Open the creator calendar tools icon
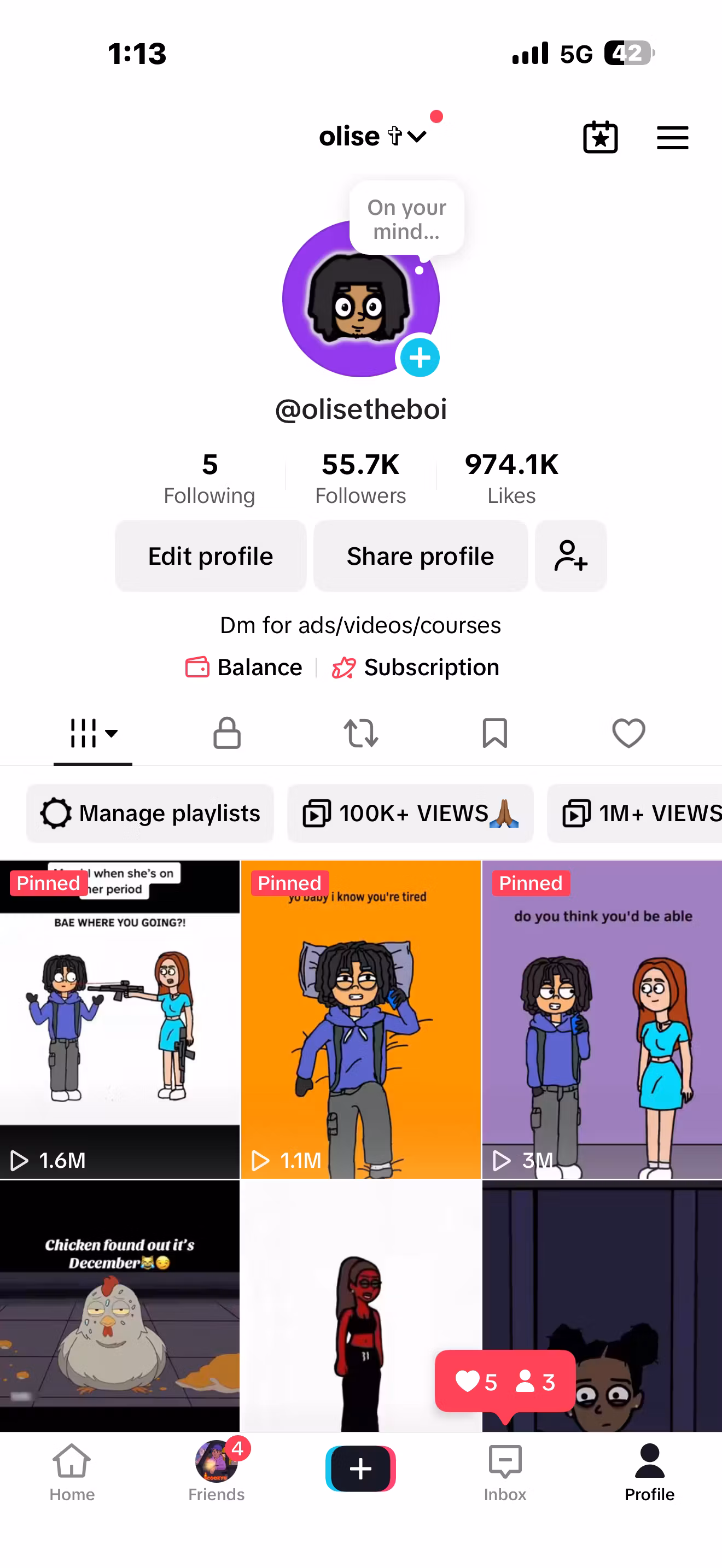722x1568 pixels. (600, 138)
